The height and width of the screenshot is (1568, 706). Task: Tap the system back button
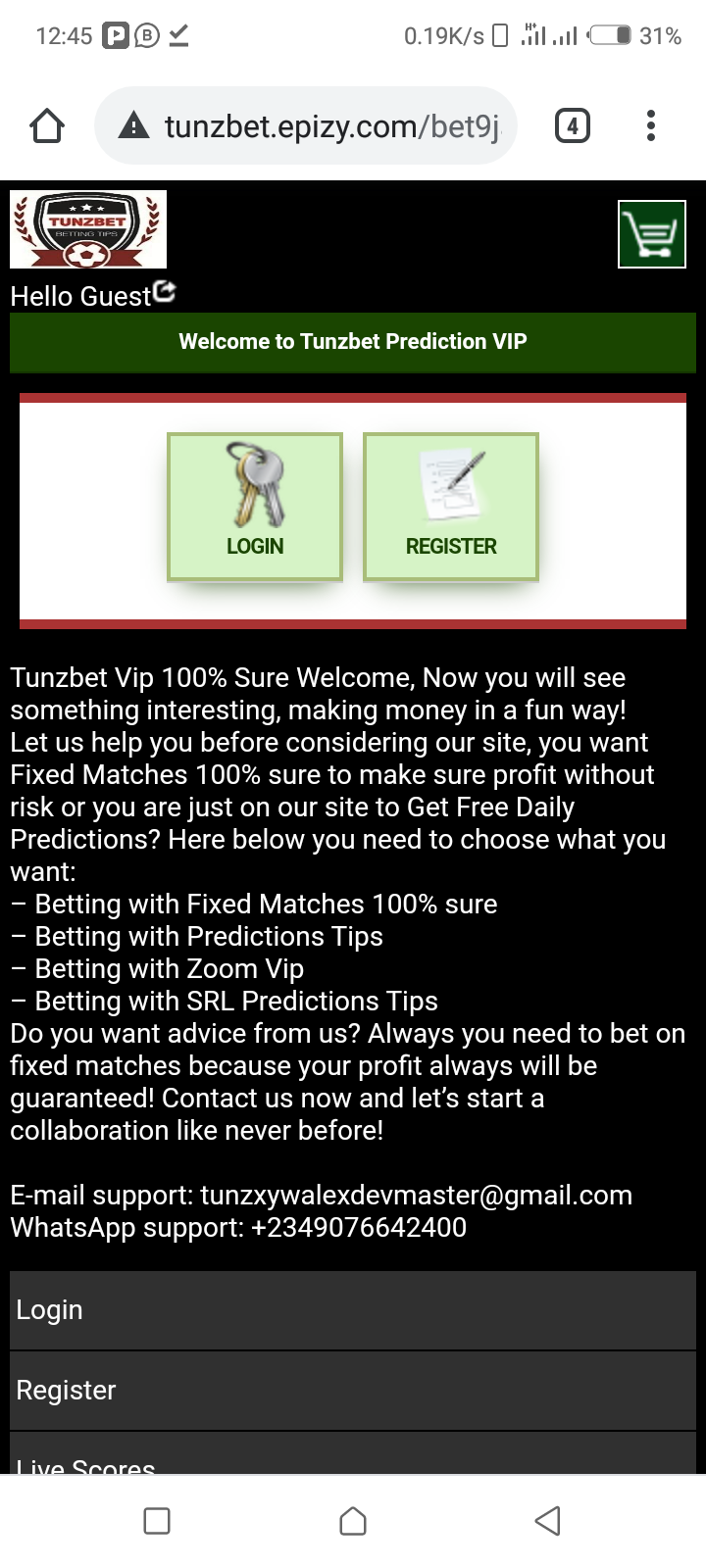pos(548,1521)
